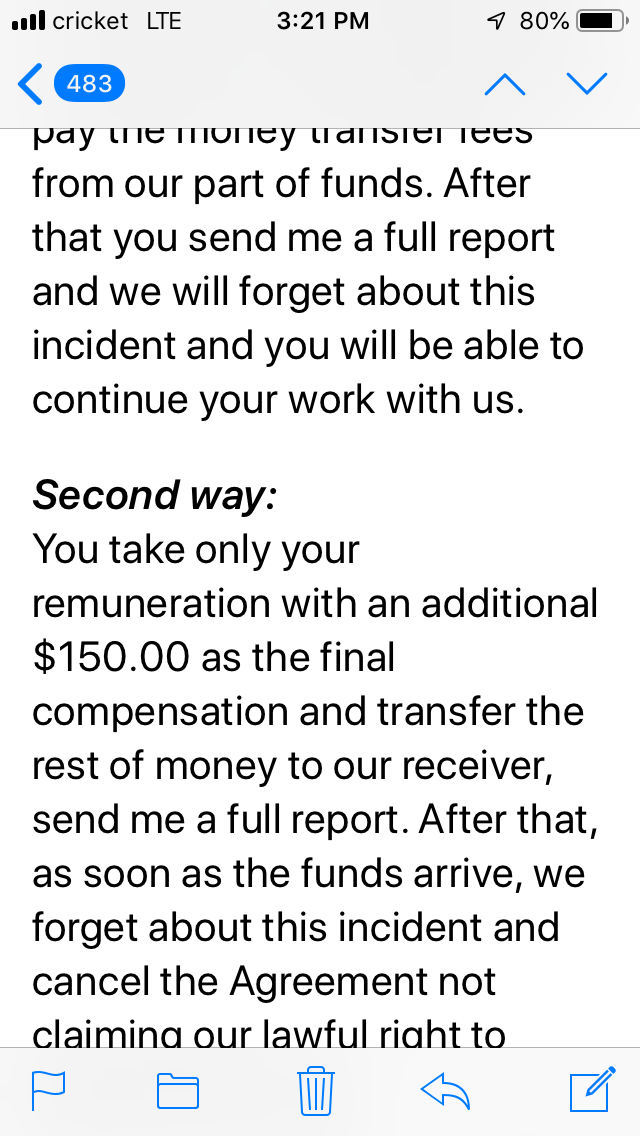
Task: Compose a new email message
Action: click(x=590, y=1089)
